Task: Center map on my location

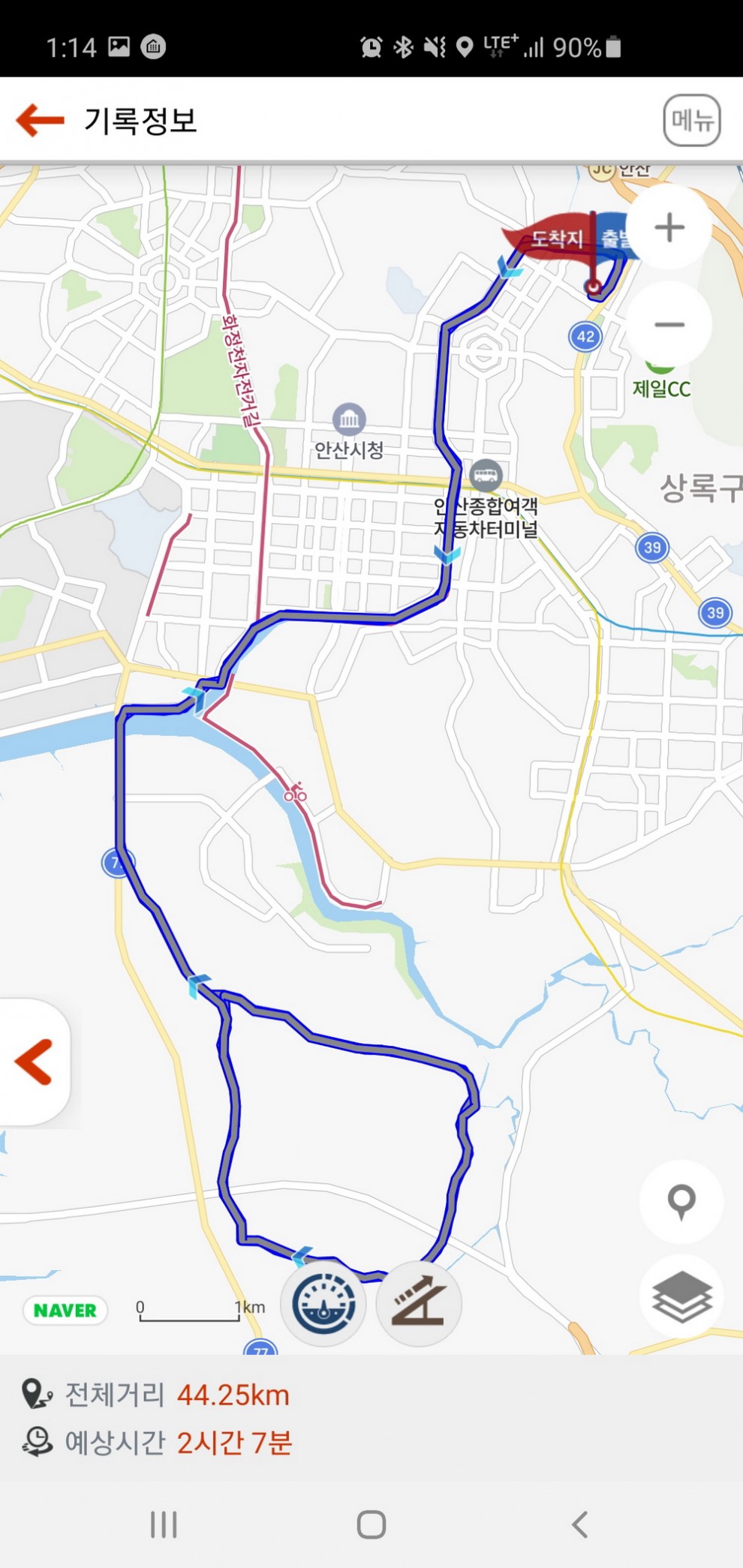Action: coord(681,1202)
